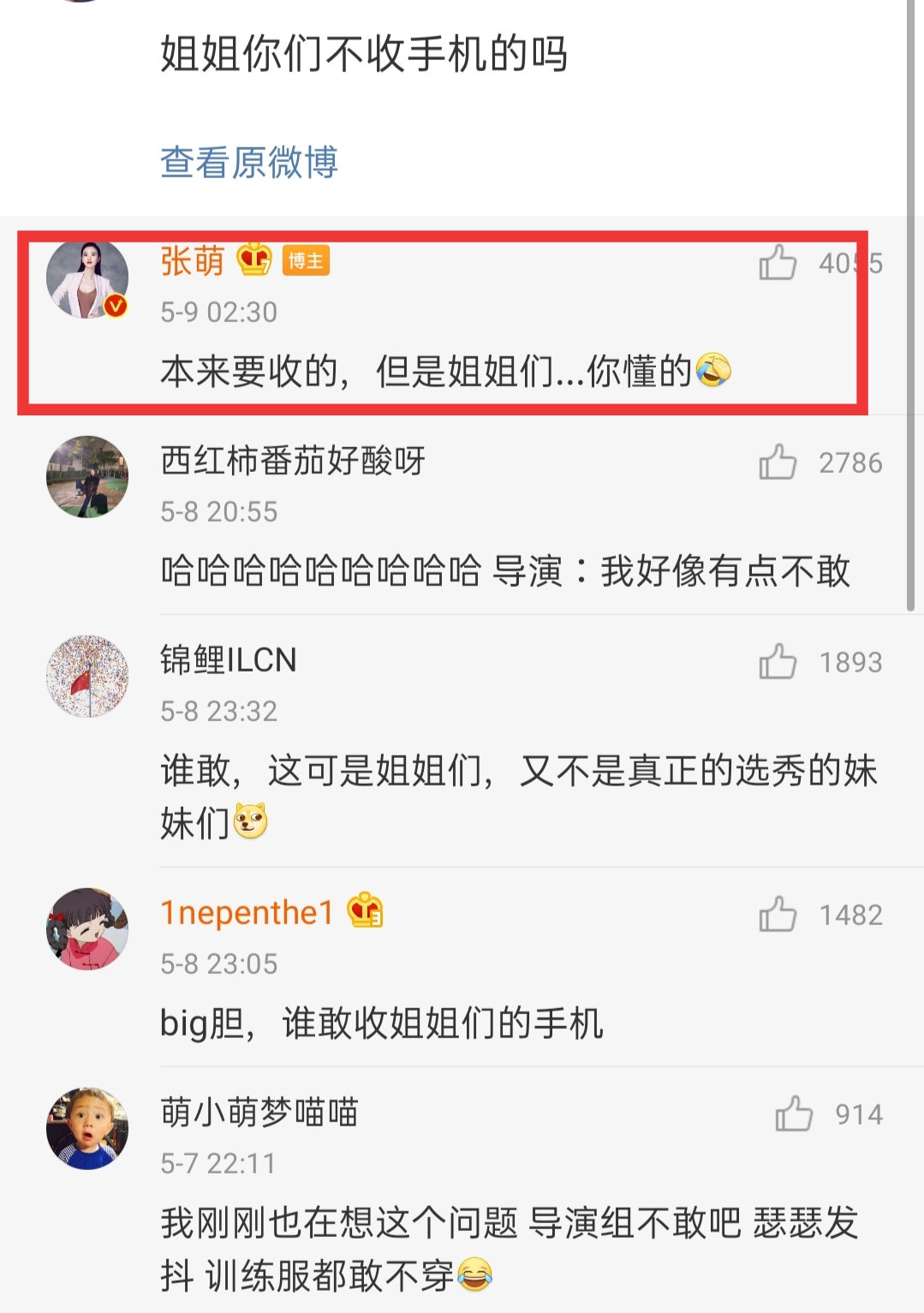Tap the username 1nepenthe1

click(x=247, y=913)
